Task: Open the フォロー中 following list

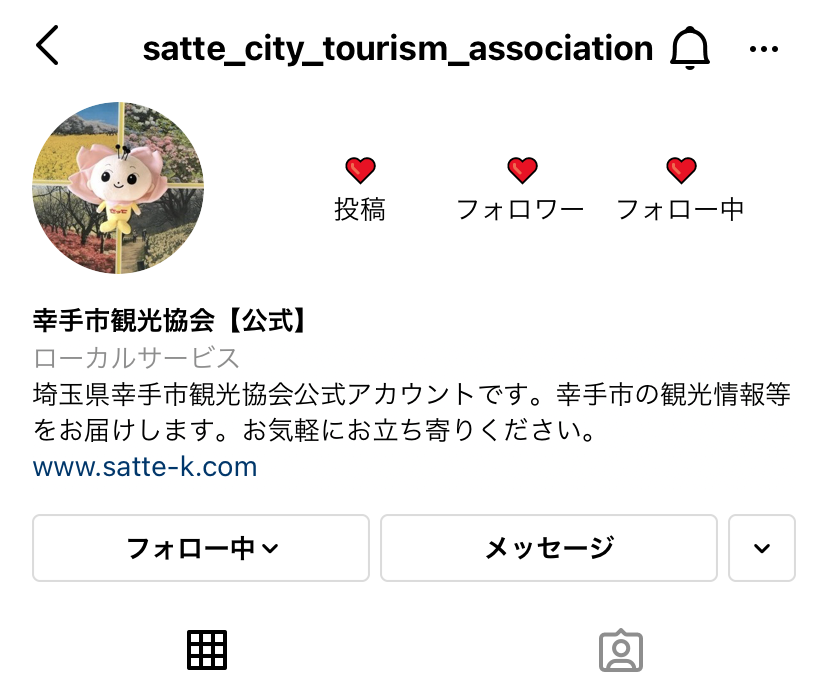Action: (680, 190)
